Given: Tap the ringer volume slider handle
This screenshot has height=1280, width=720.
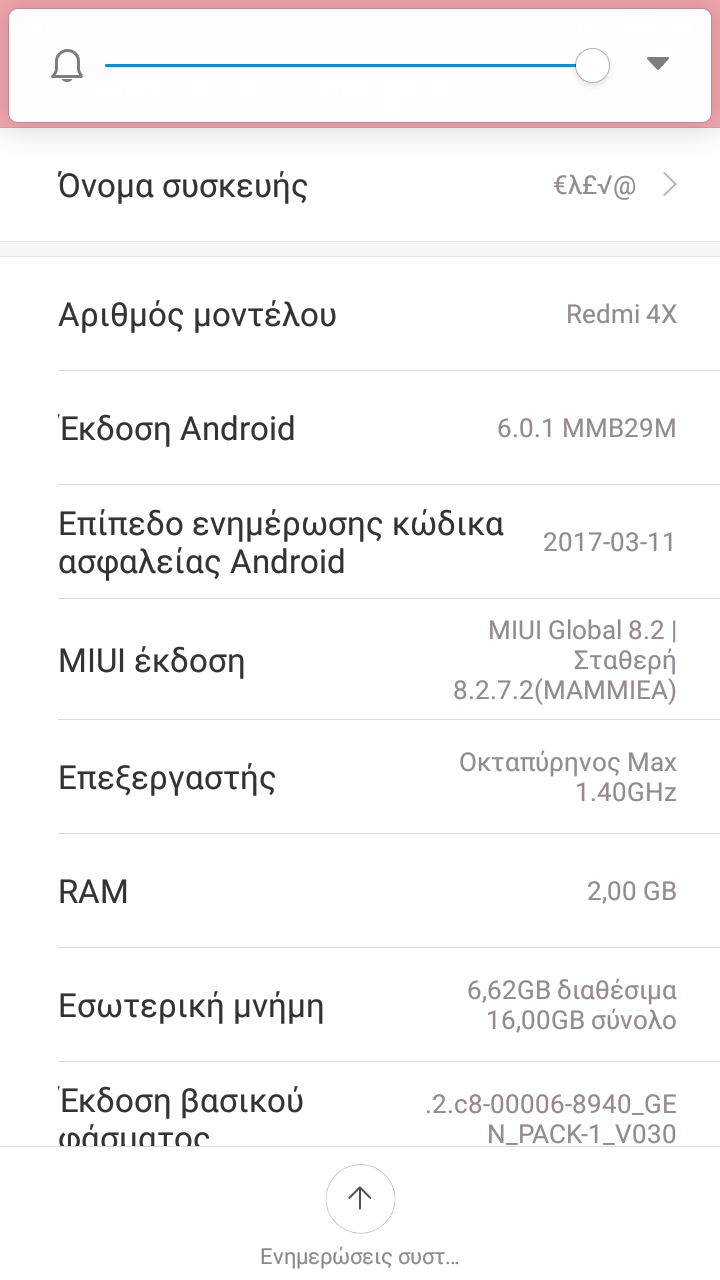Looking at the screenshot, I should pyautogui.click(x=593, y=66).
